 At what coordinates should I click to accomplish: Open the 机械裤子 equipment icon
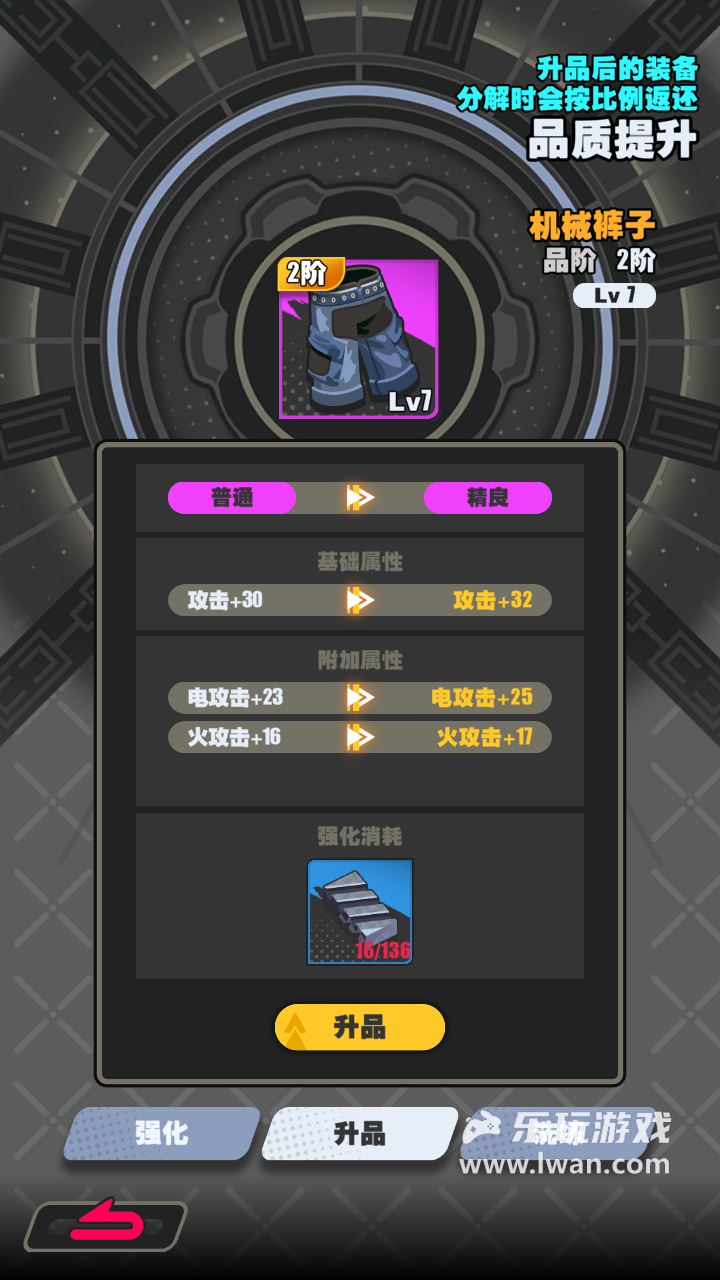point(359,339)
